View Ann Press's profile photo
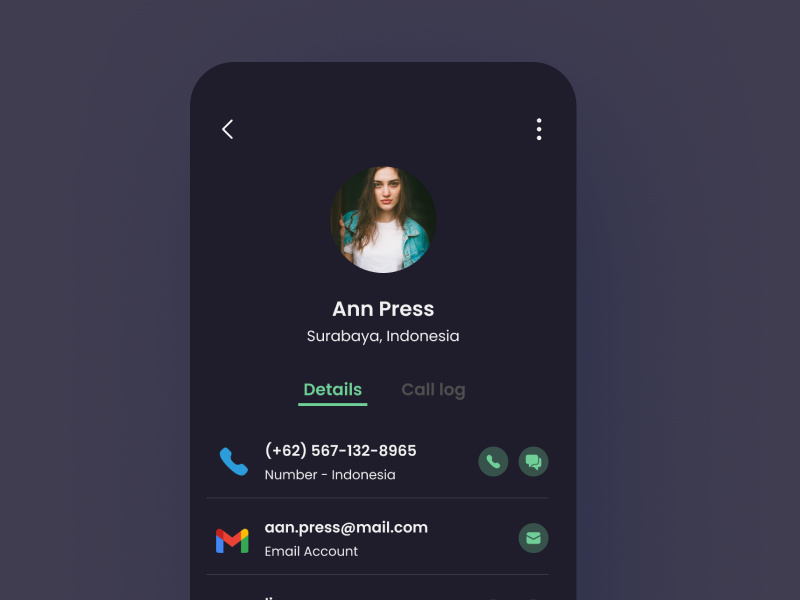Viewport: 800px width, 600px height. pyautogui.click(x=383, y=220)
